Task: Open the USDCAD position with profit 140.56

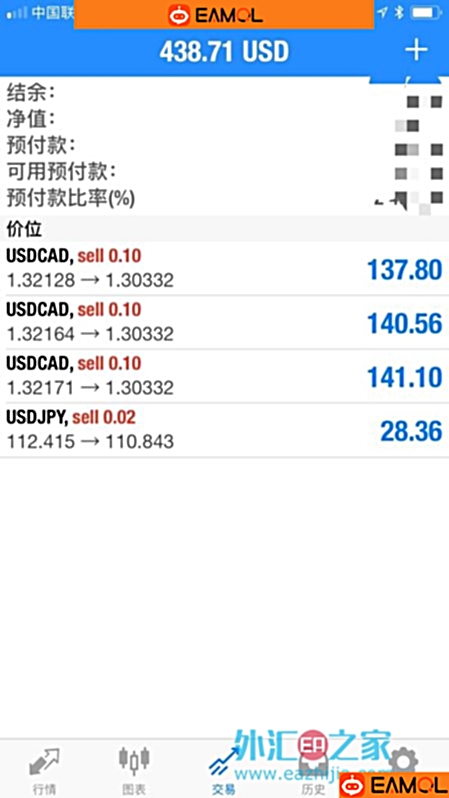Action: click(224, 322)
